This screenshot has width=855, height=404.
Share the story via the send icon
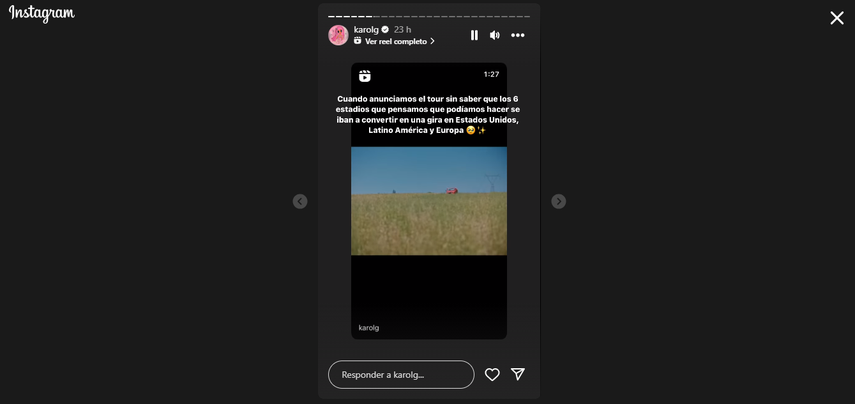click(x=518, y=374)
